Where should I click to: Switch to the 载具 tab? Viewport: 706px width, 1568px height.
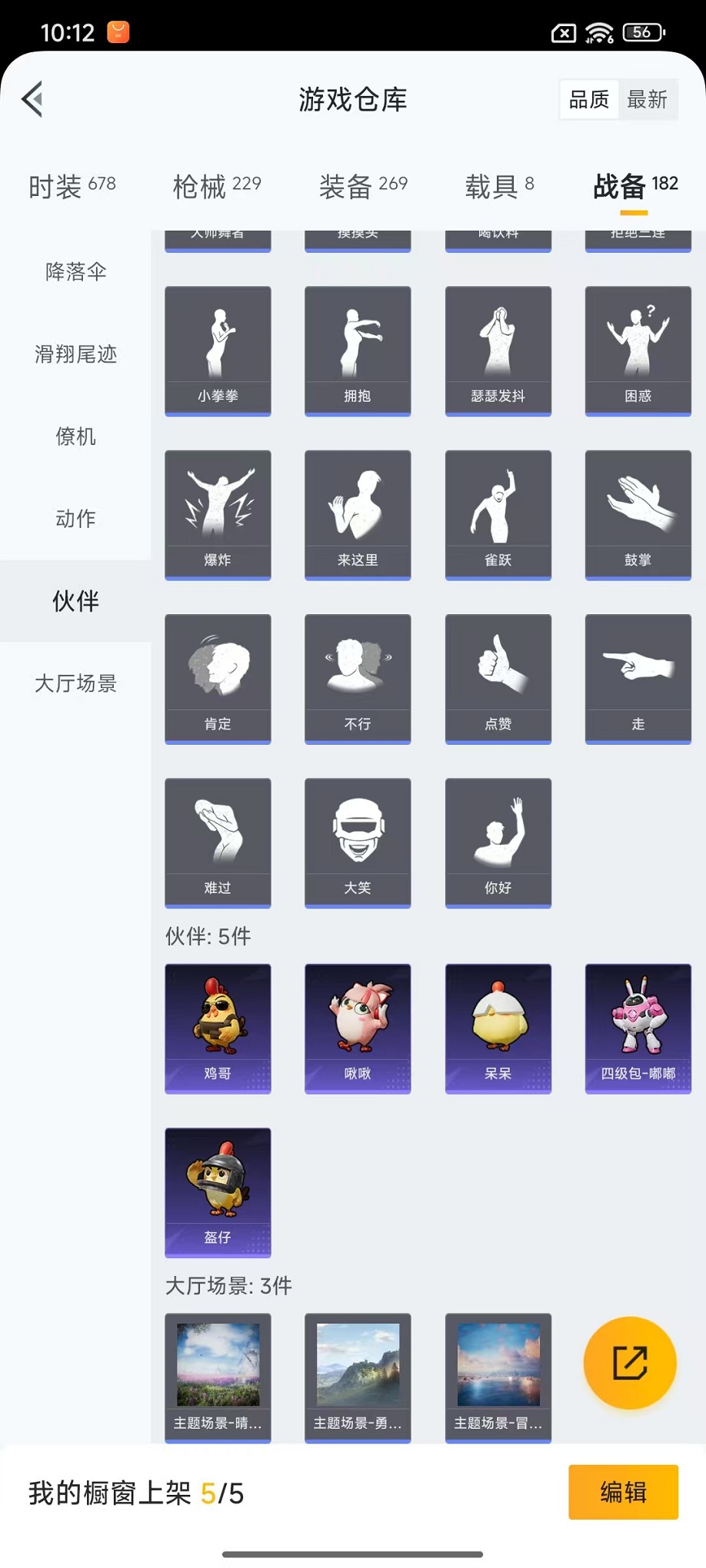(x=499, y=185)
